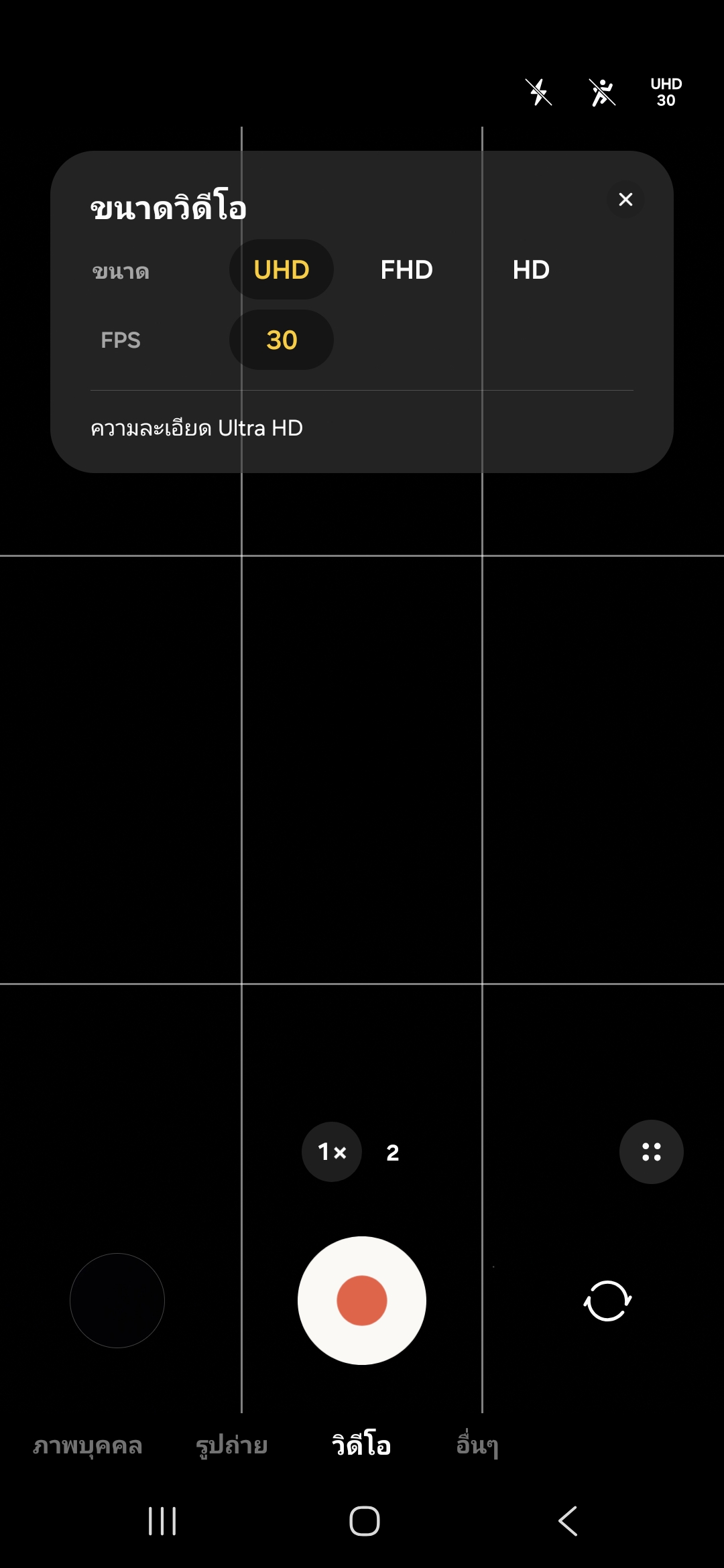Toggle the super steady icon
Viewport: 724px width, 1568px height.
tap(602, 92)
